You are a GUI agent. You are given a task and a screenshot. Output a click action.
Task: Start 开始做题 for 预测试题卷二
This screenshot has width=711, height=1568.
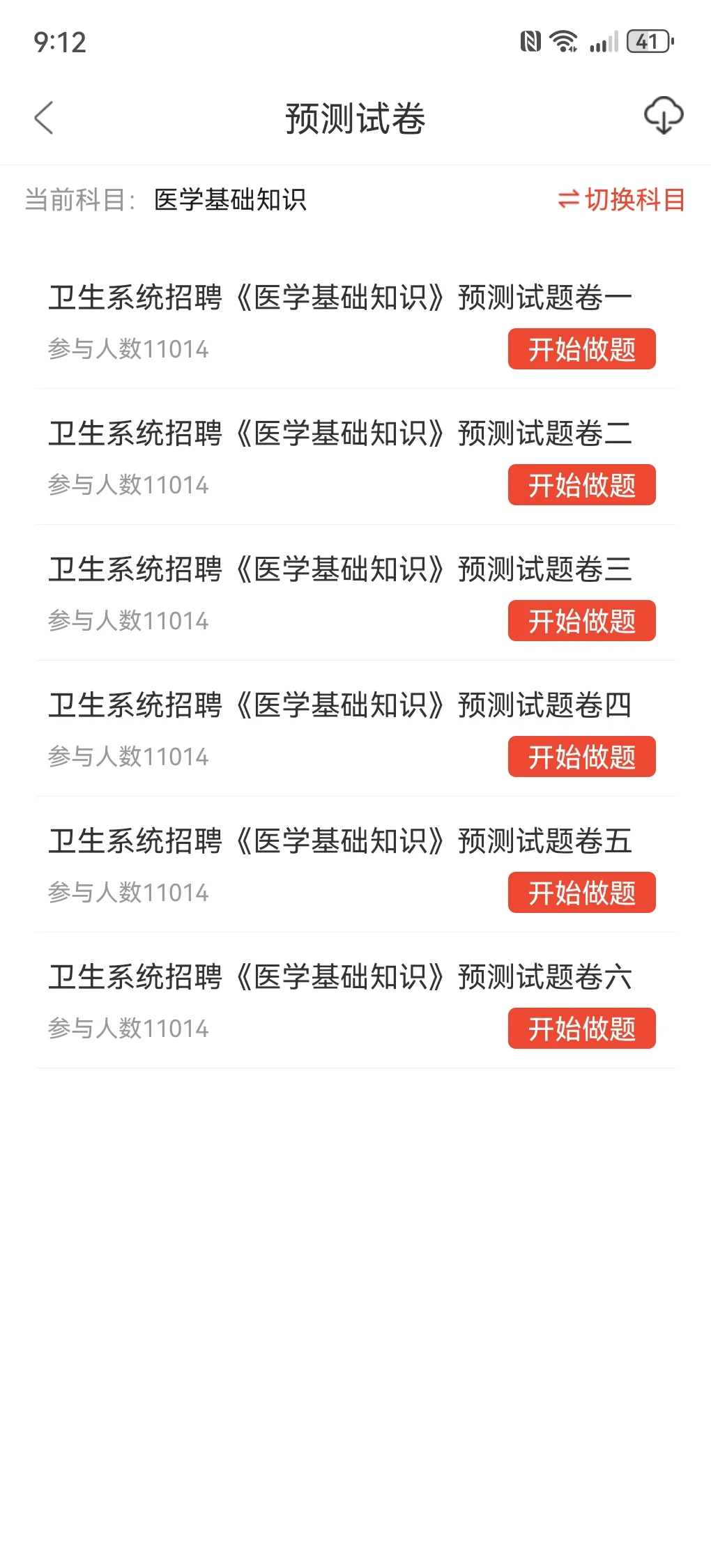coord(581,485)
